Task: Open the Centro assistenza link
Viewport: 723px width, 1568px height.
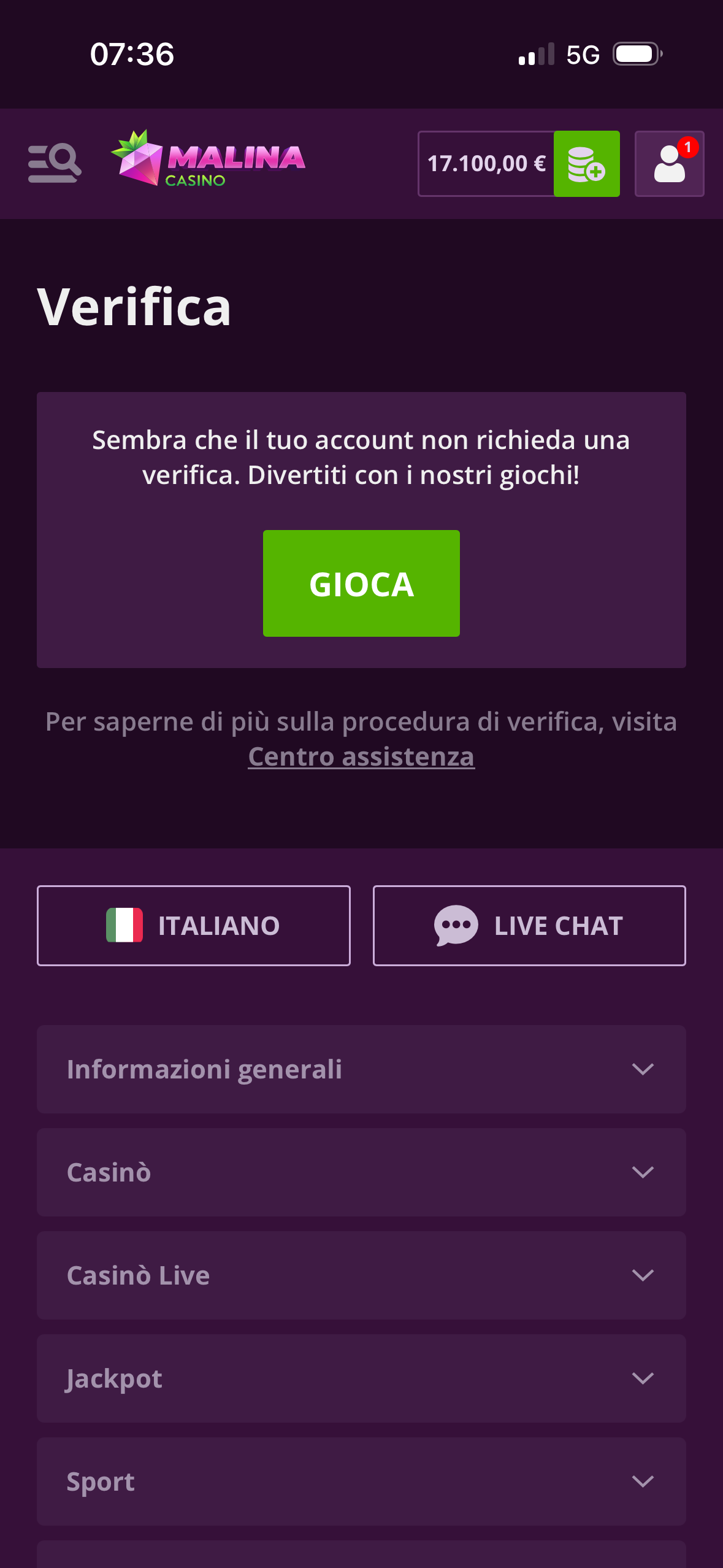Action: tap(361, 757)
